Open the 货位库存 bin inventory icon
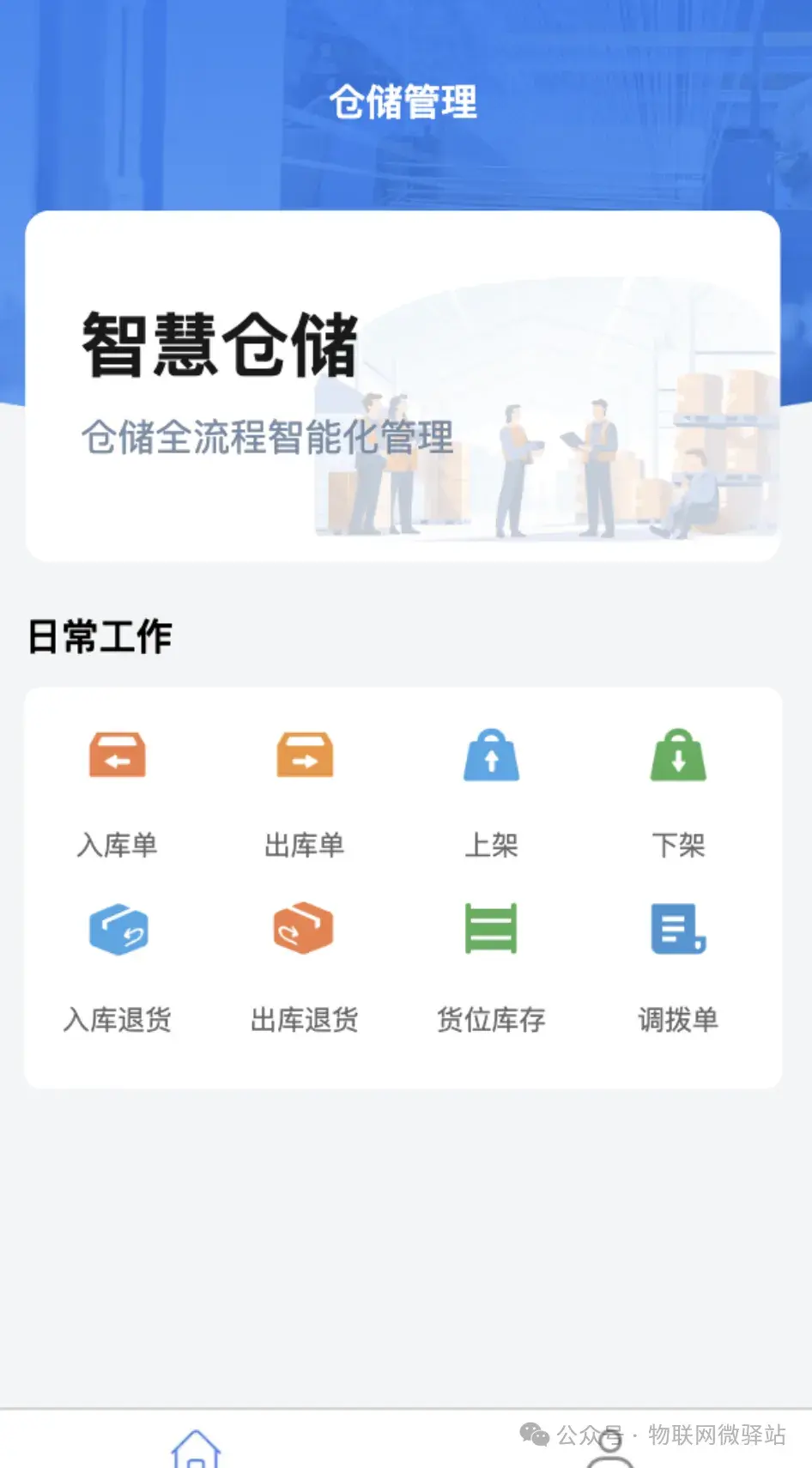This screenshot has height=1468, width=812. click(x=491, y=930)
